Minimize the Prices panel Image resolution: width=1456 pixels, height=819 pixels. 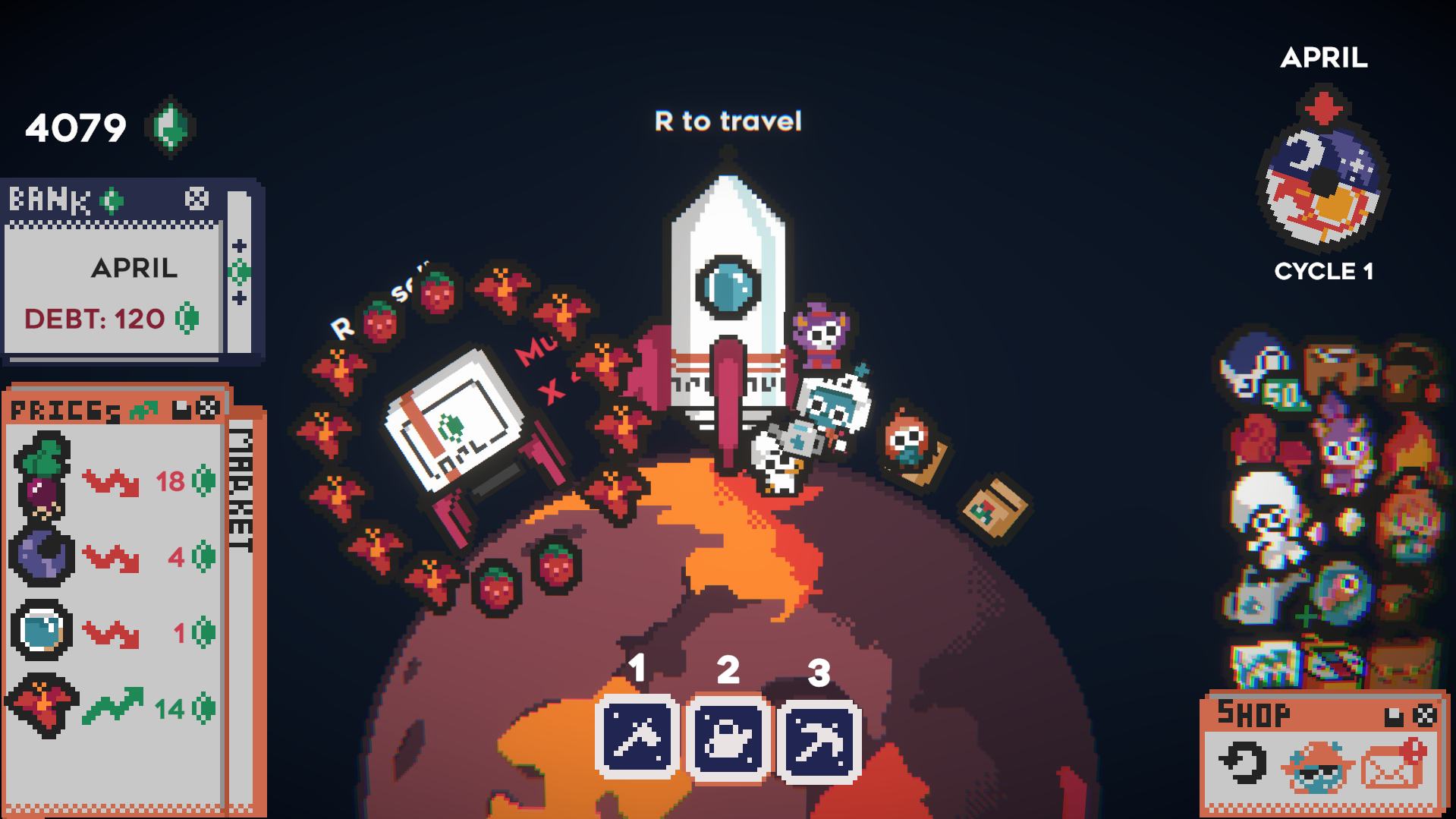point(181,410)
